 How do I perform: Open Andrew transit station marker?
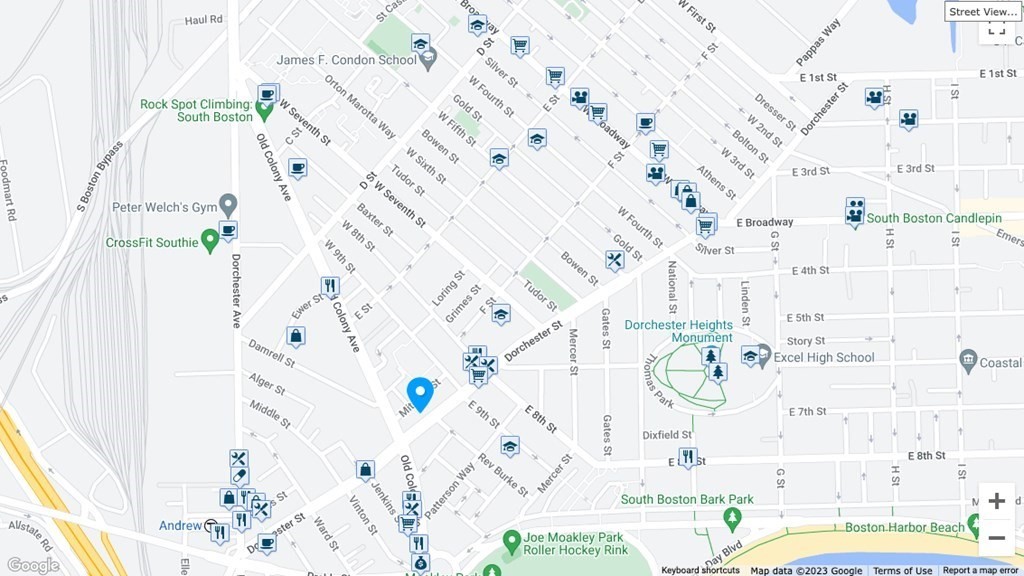pos(211,525)
